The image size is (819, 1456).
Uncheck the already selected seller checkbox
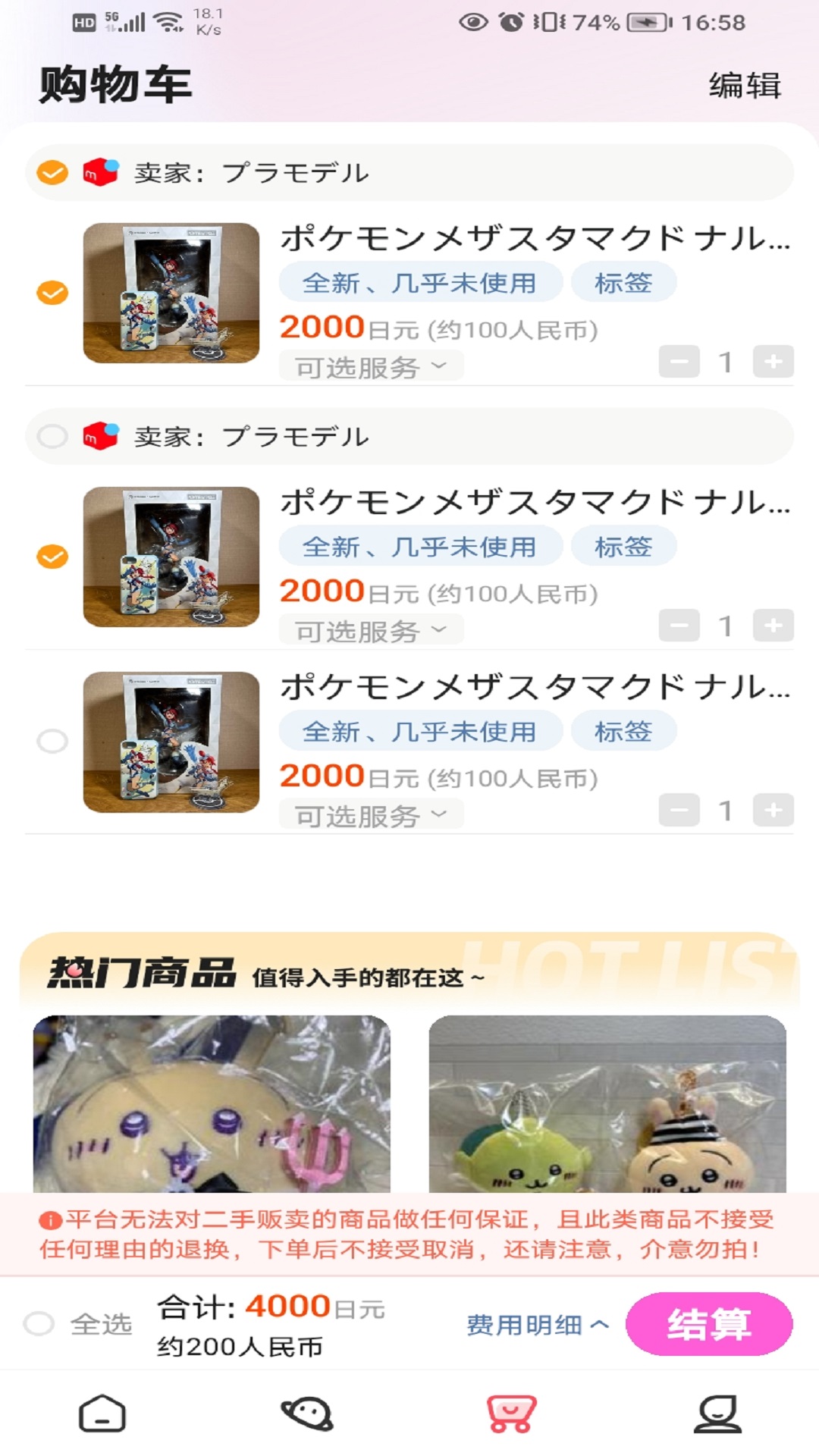(x=52, y=173)
